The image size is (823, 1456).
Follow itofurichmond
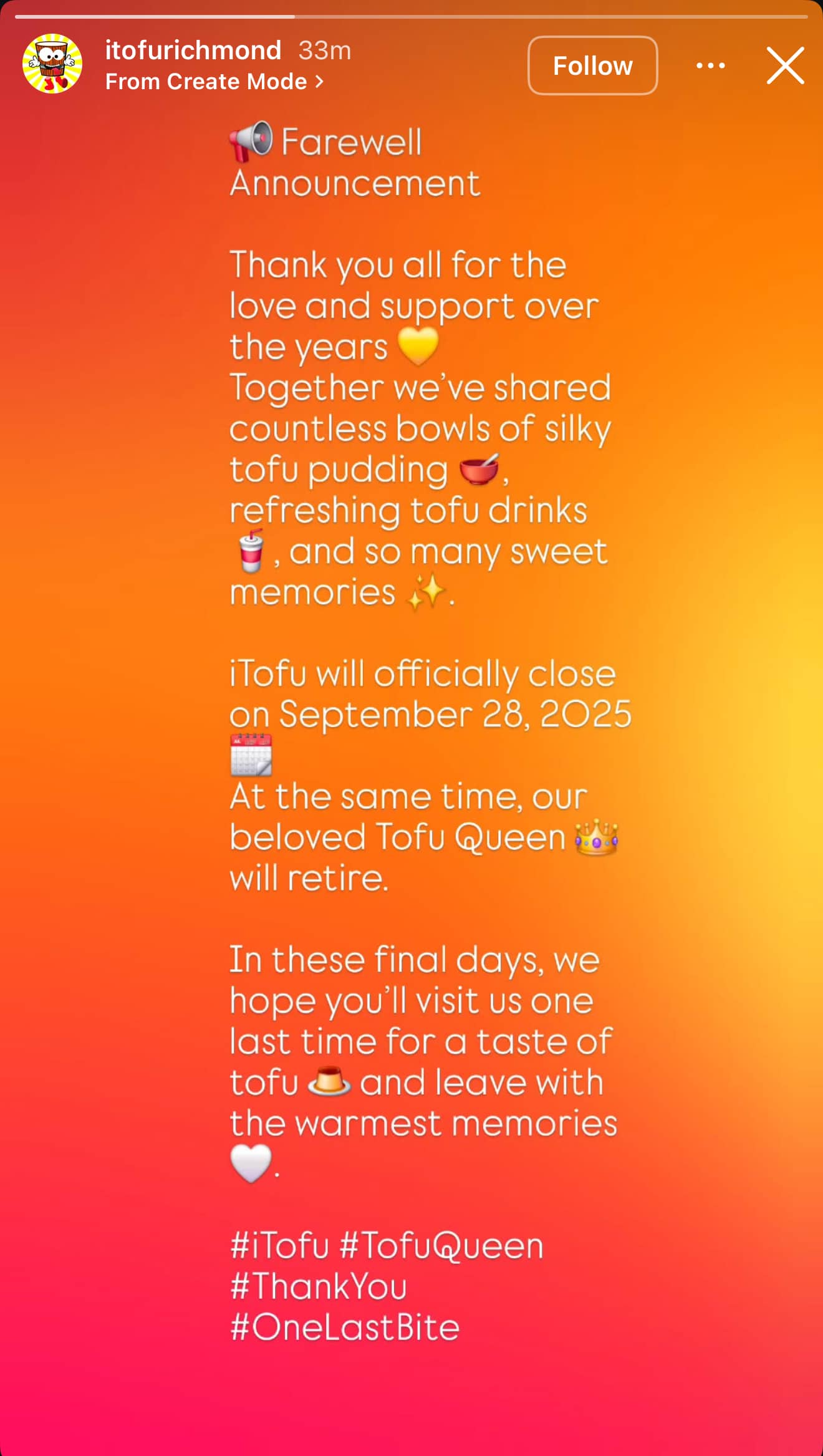[x=592, y=65]
